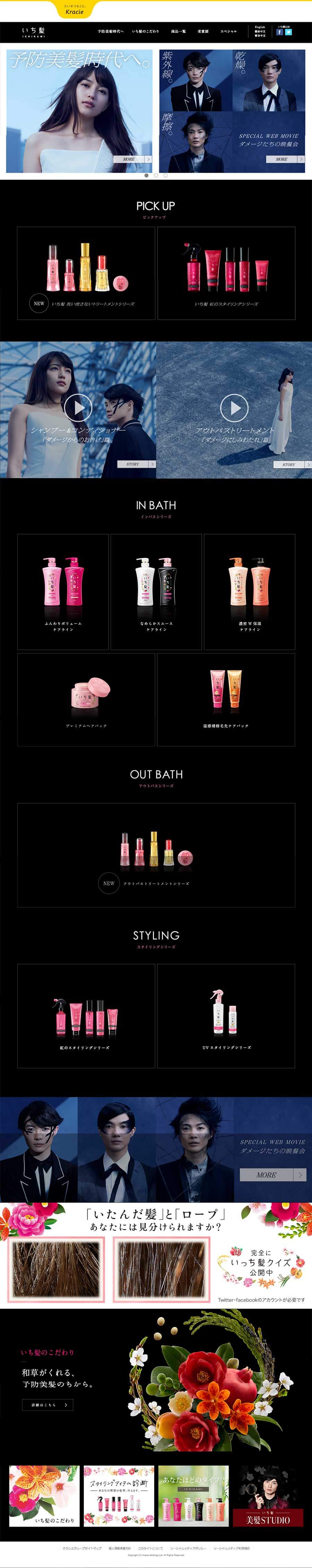Tap MORE on ダメージたちの晩餐会 bottom banner
The height and width of the screenshot is (1568, 312).
[x=272, y=1175]
